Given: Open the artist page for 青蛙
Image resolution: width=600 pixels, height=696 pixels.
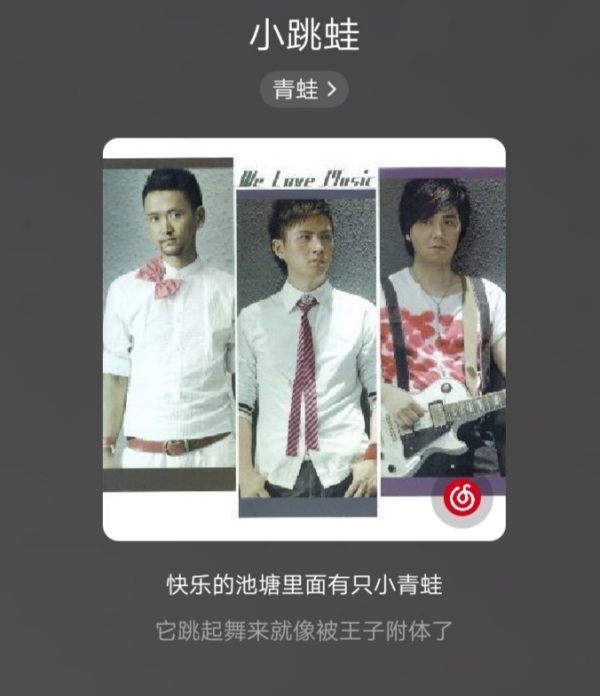Looking at the screenshot, I should click(x=304, y=89).
